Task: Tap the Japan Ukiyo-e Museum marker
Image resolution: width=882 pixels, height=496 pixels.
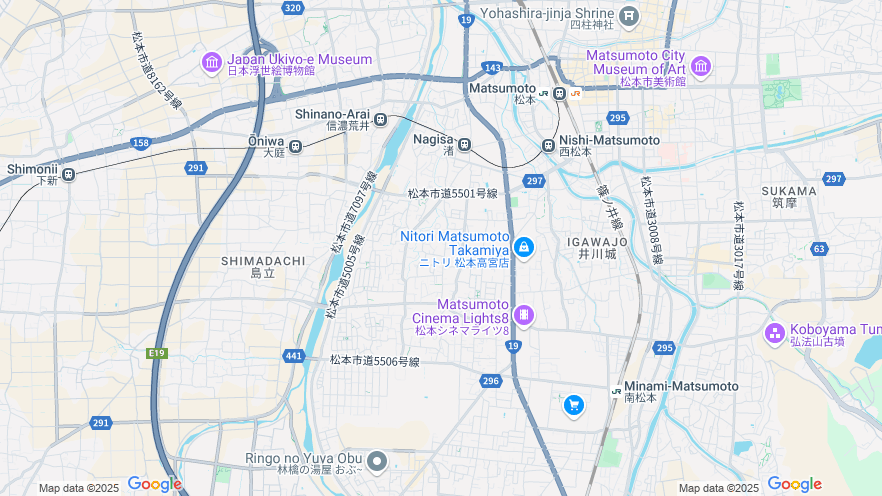Action: [211, 63]
